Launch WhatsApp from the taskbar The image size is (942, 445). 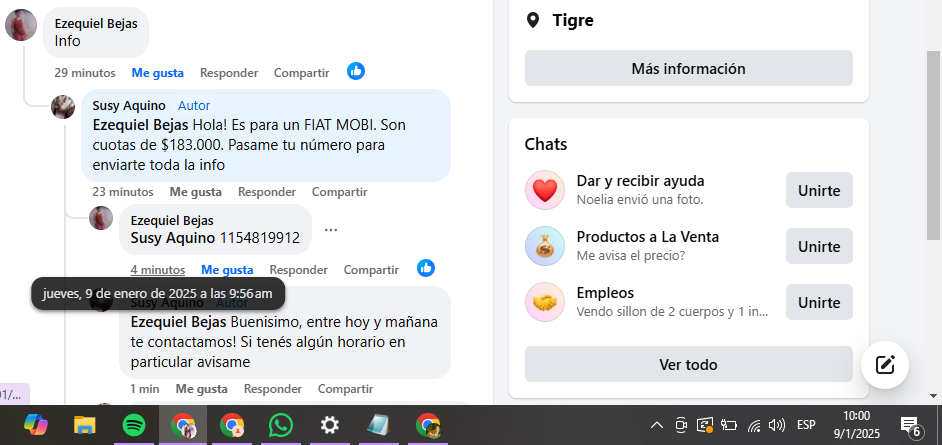click(x=281, y=425)
